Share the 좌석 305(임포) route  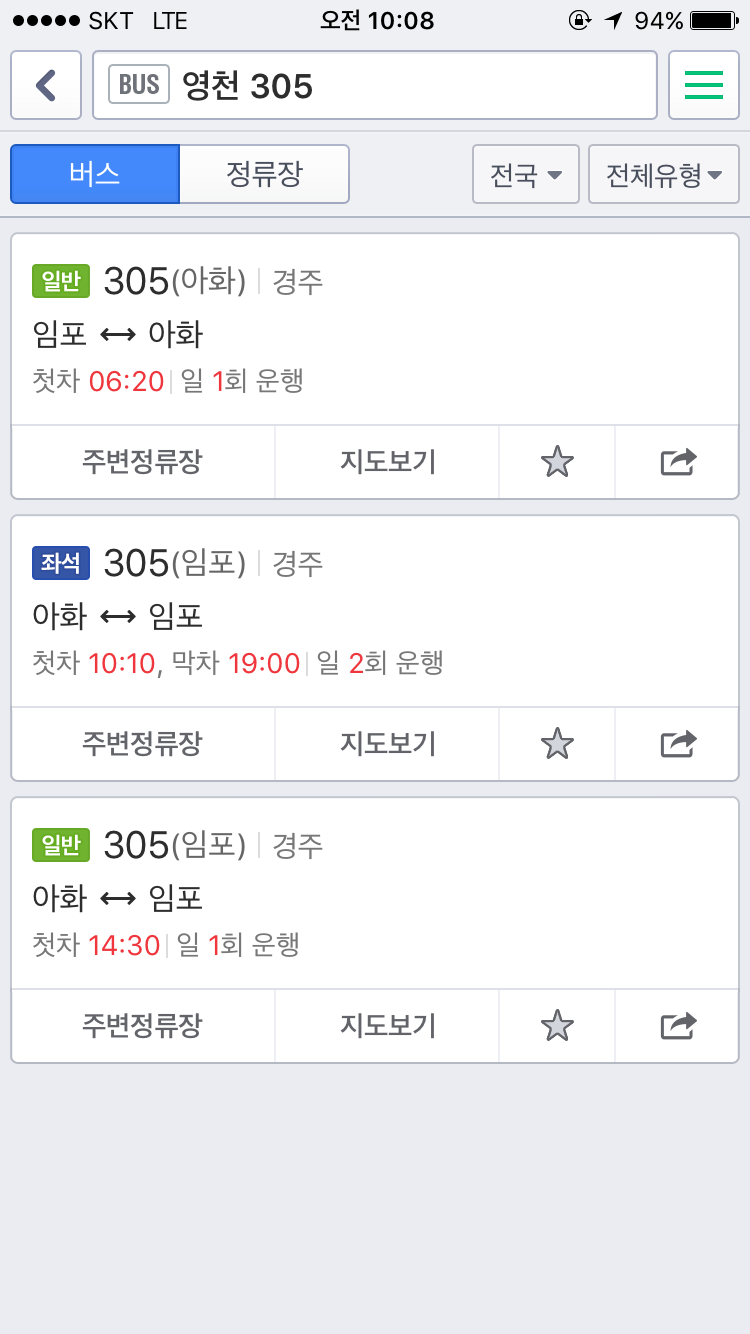pyautogui.click(x=677, y=744)
